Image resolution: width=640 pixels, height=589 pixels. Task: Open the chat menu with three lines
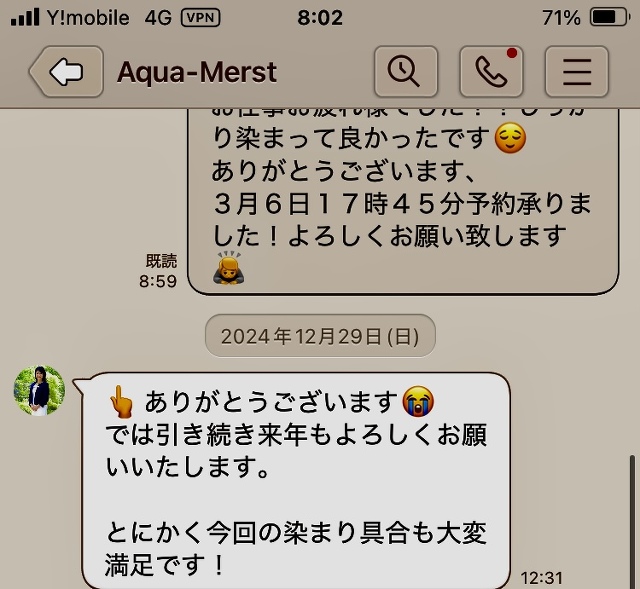576,72
